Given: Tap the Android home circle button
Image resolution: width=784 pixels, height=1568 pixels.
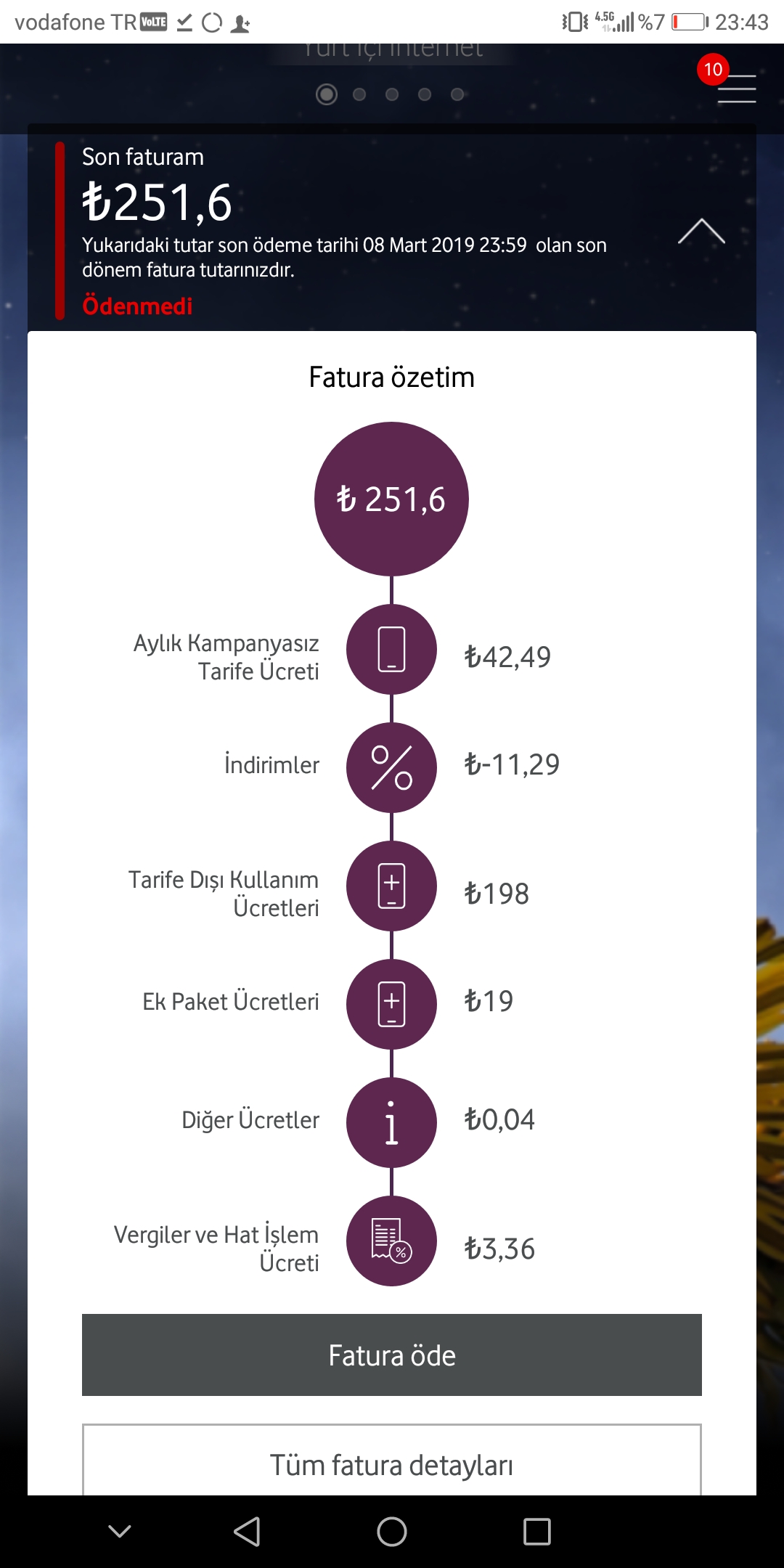Looking at the screenshot, I should tap(392, 1529).
